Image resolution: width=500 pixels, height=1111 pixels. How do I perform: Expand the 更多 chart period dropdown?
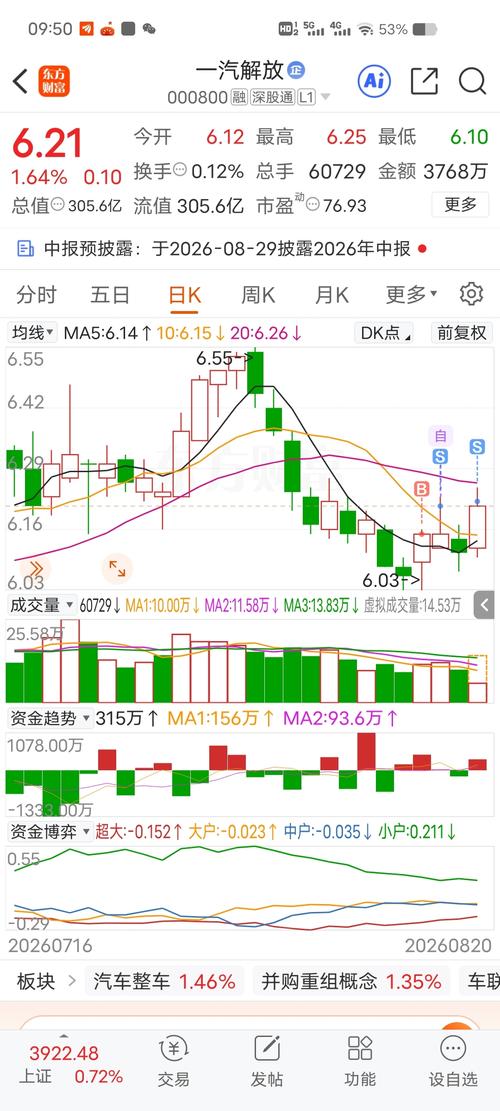click(411, 294)
